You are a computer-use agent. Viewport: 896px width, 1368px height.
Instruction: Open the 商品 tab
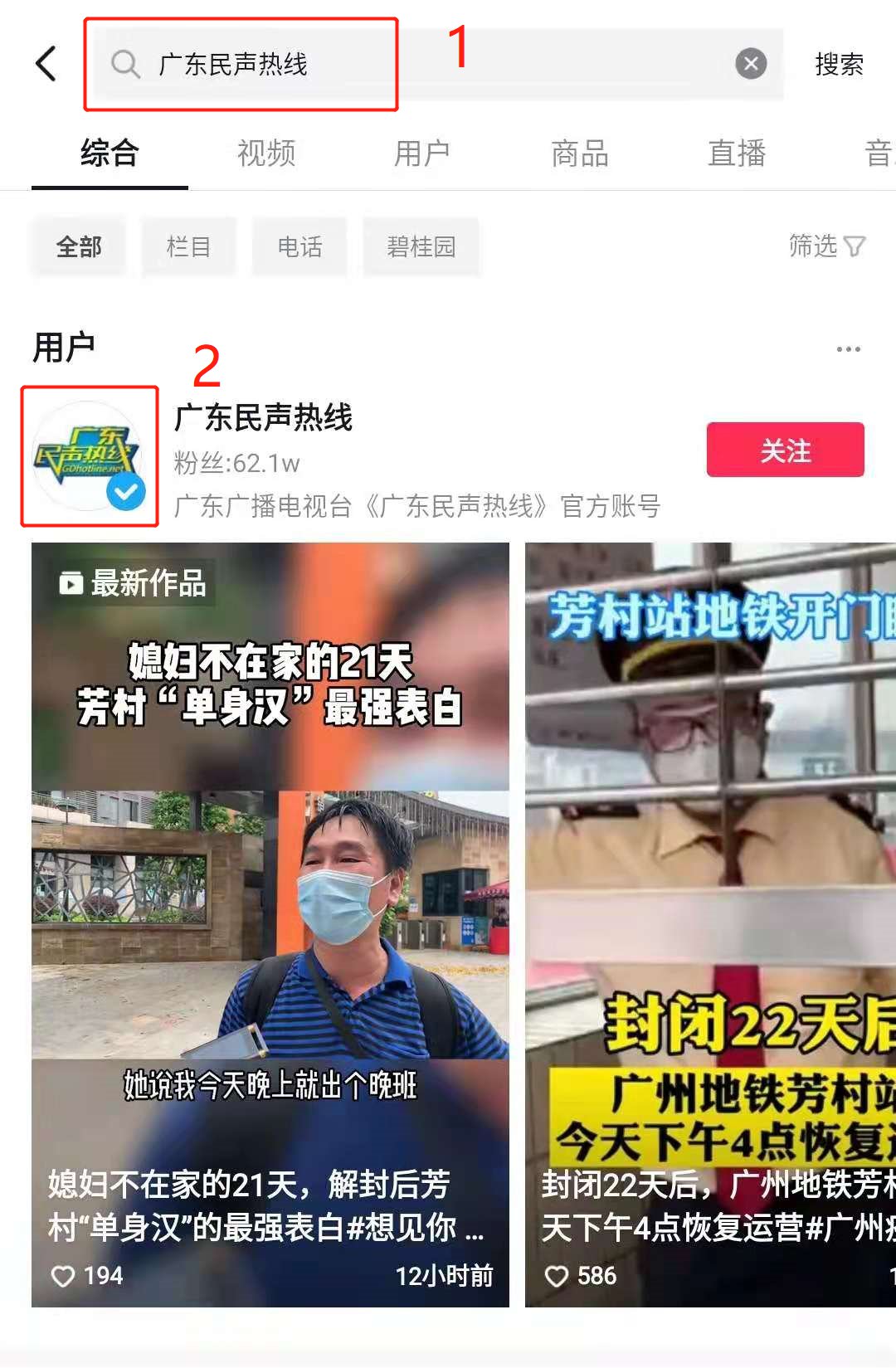tap(579, 153)
